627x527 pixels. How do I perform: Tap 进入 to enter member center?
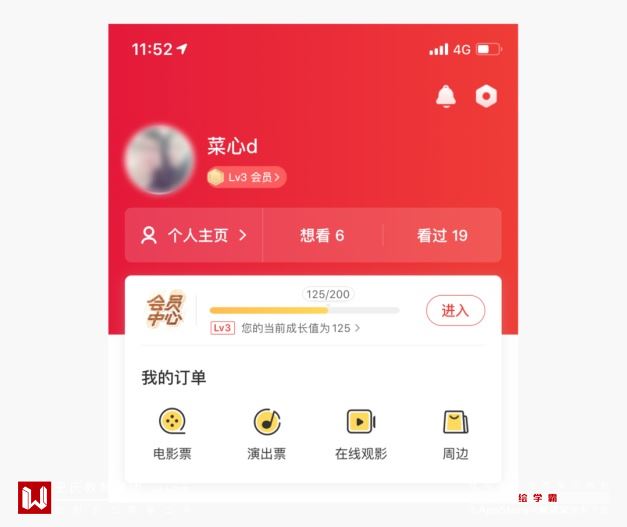pyautogui.click(x=455, y=311)
